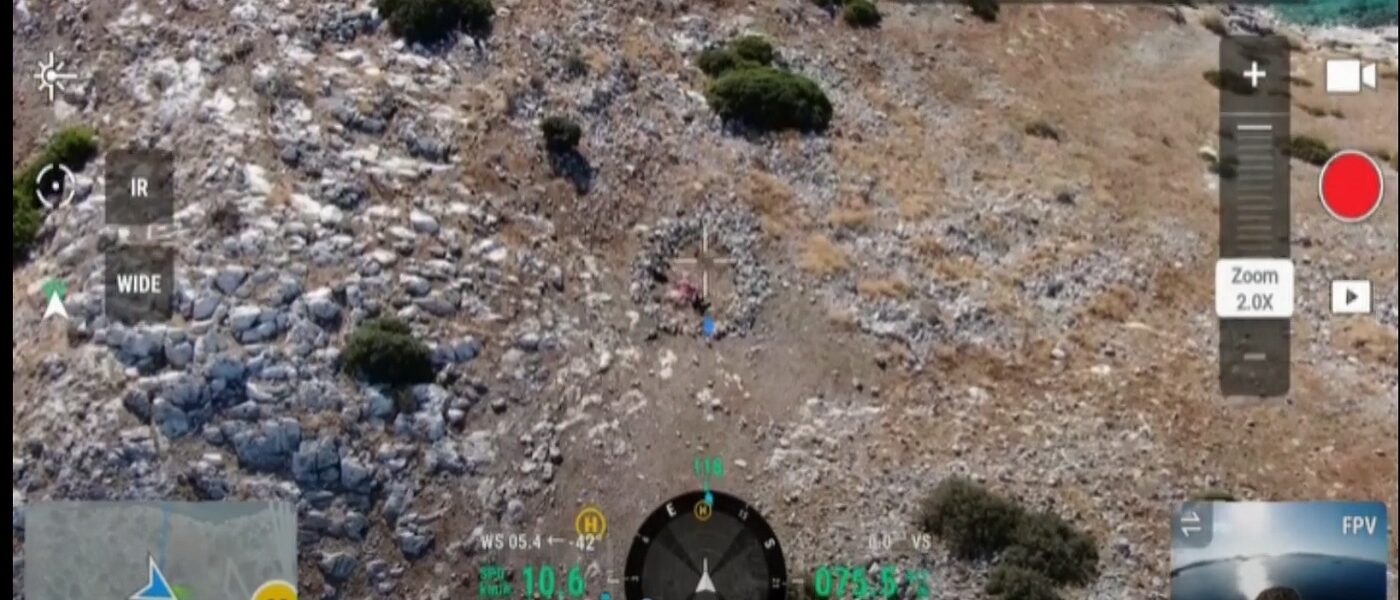Viewport: 1400px width, 600px height.
Task: Open the video camera mode switcher
Action: (1350, 76)
